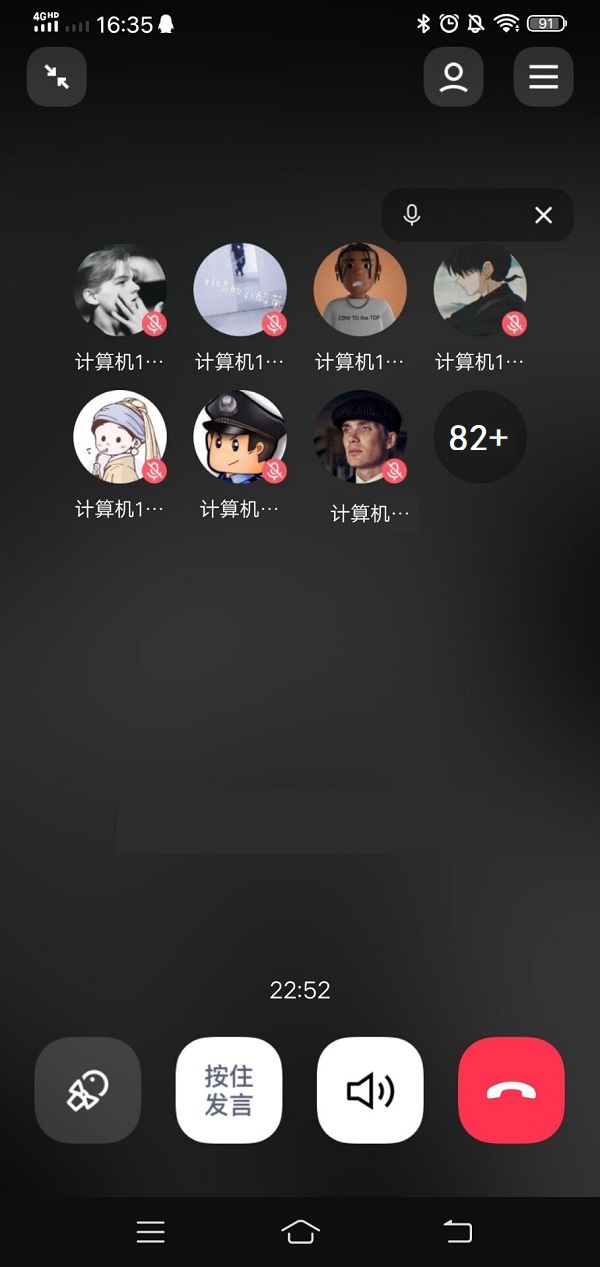Hang up the call
The image size is (600, 1267).
click(x=511, y=1090)
